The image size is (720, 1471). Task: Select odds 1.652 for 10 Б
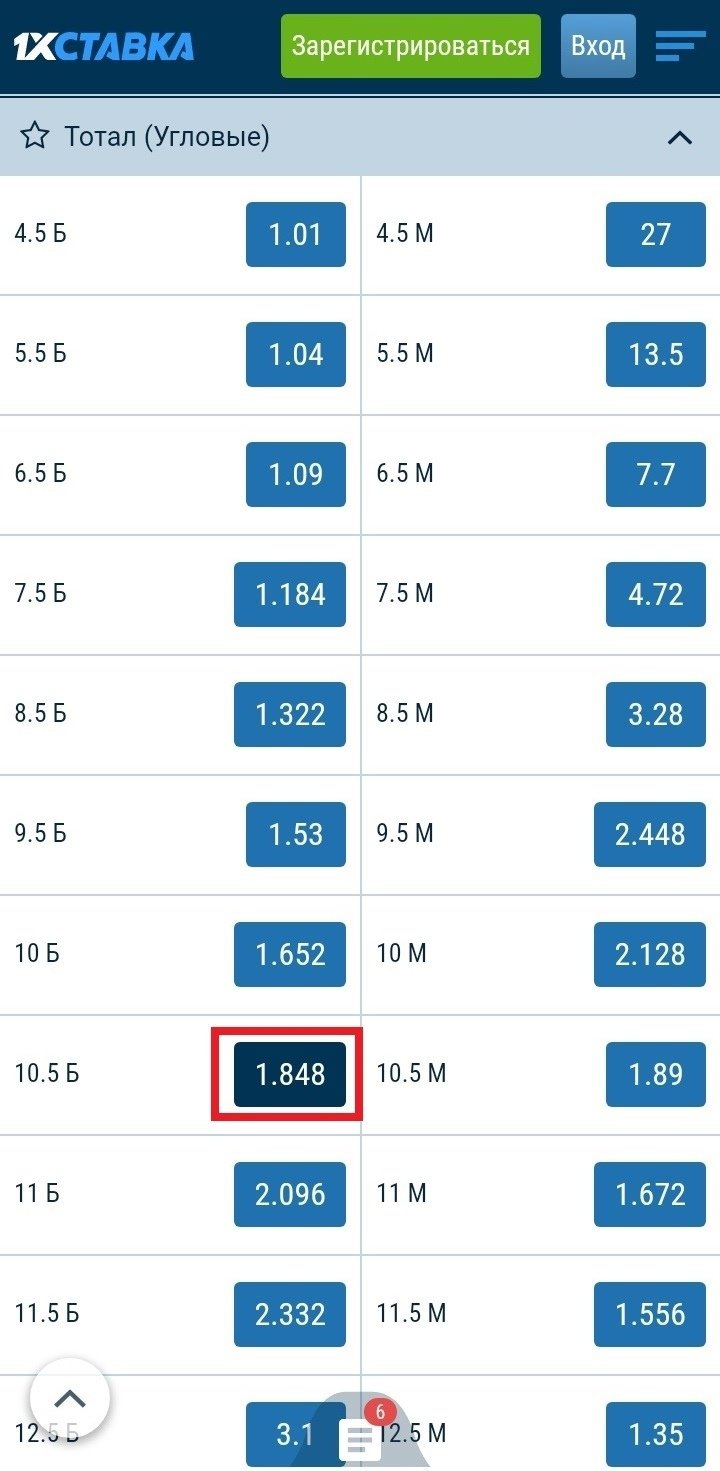290,955
